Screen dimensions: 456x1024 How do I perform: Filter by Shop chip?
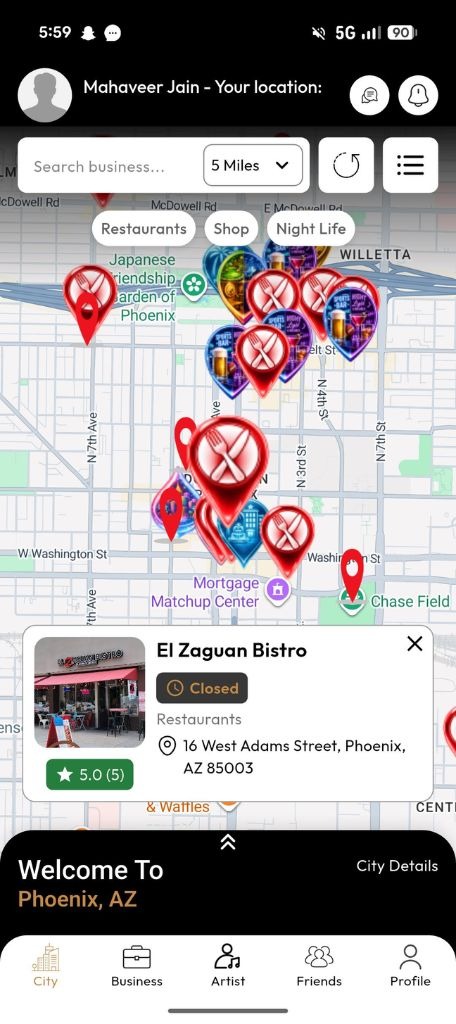click(x=231, y=229)
